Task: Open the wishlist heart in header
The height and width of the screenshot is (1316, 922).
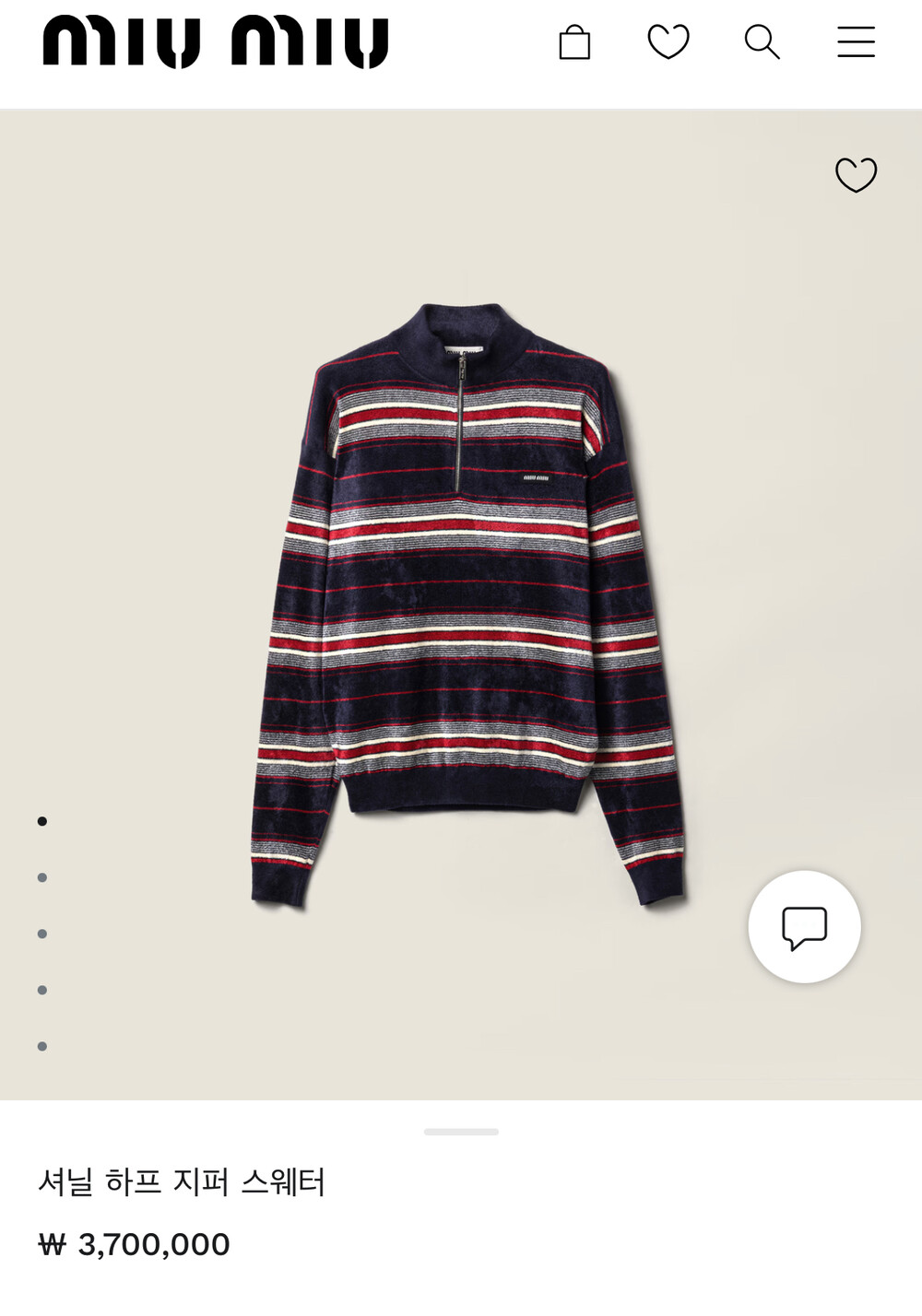Action: (668, 42)
